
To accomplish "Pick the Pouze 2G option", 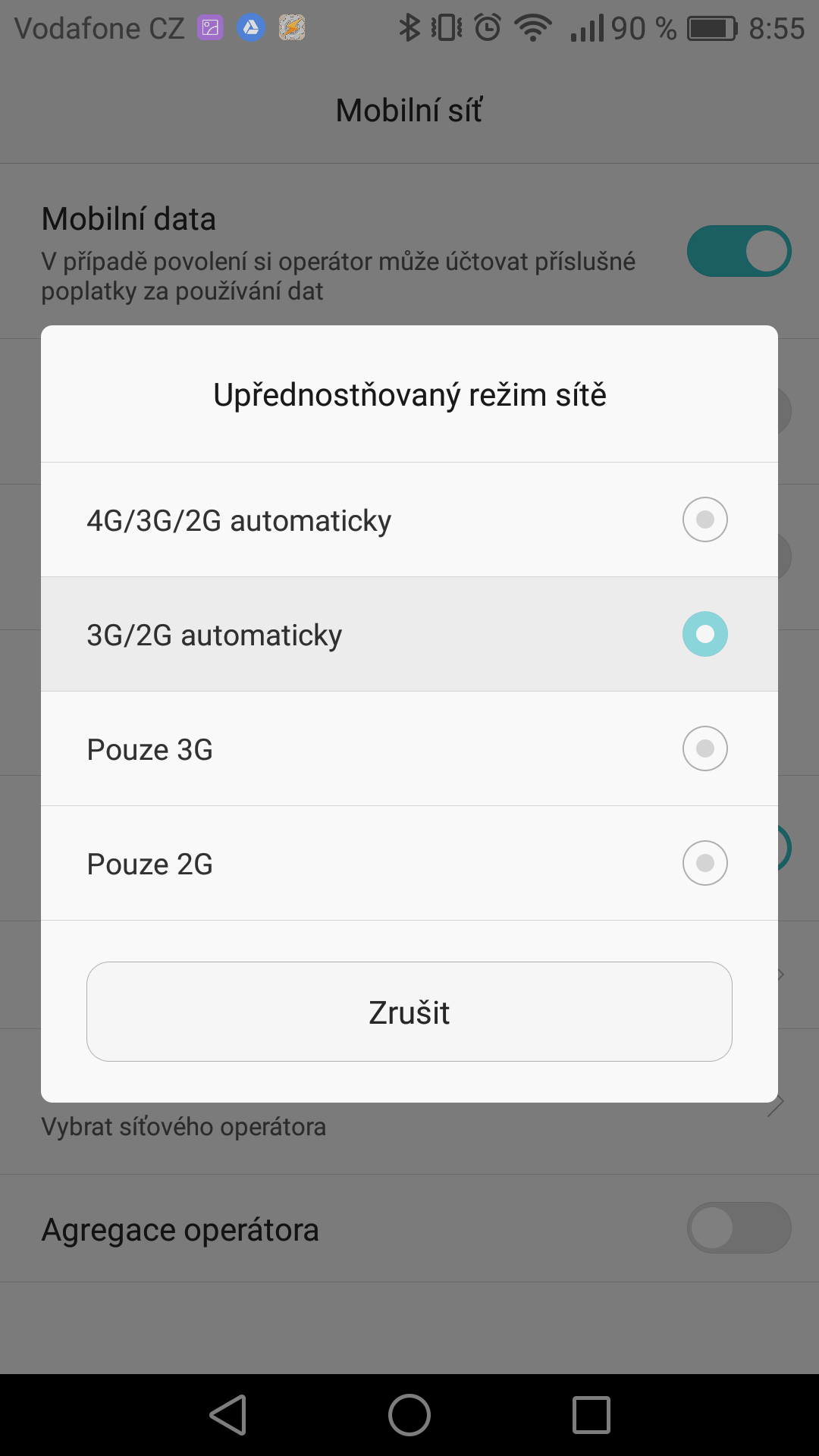I will 409,863.
